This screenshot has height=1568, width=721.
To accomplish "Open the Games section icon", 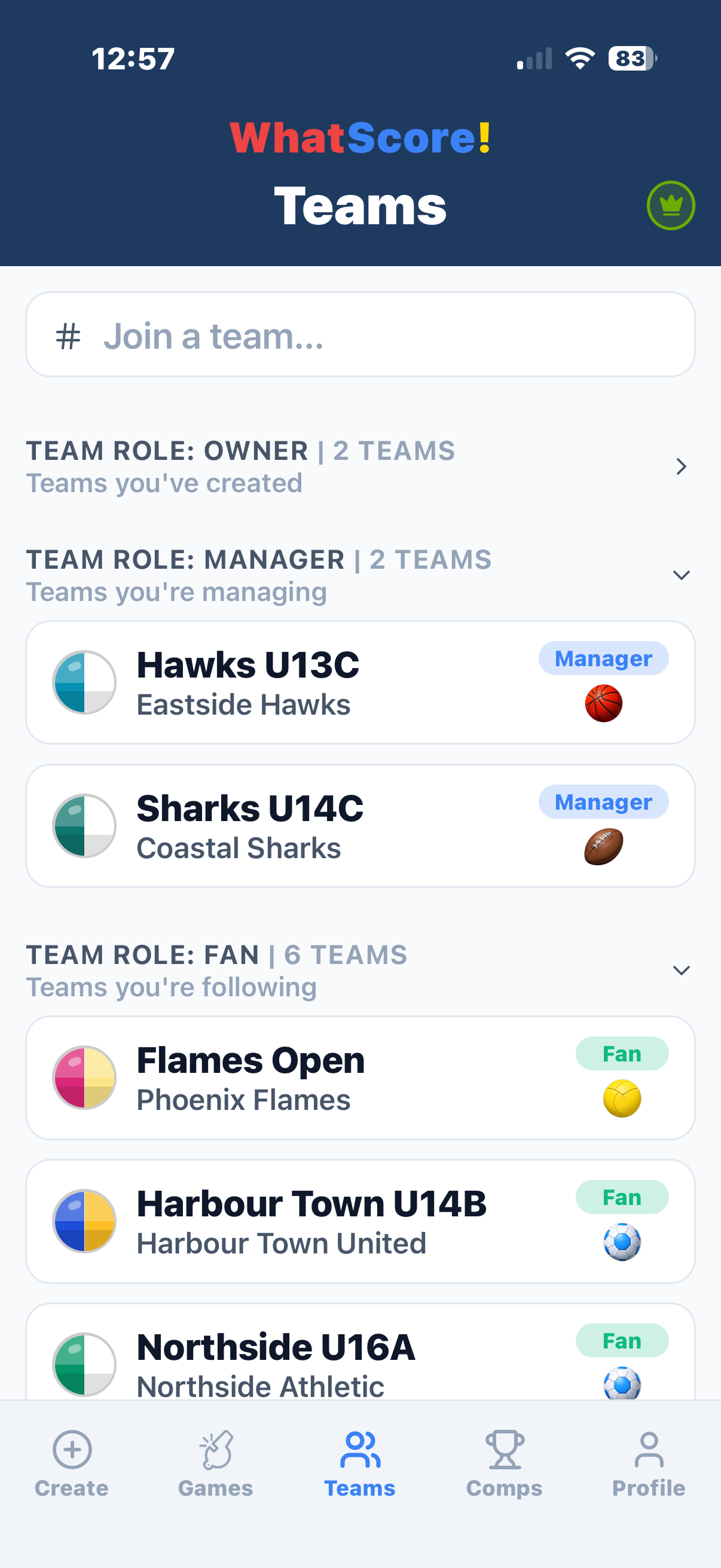I will (x=215, y=1451).
